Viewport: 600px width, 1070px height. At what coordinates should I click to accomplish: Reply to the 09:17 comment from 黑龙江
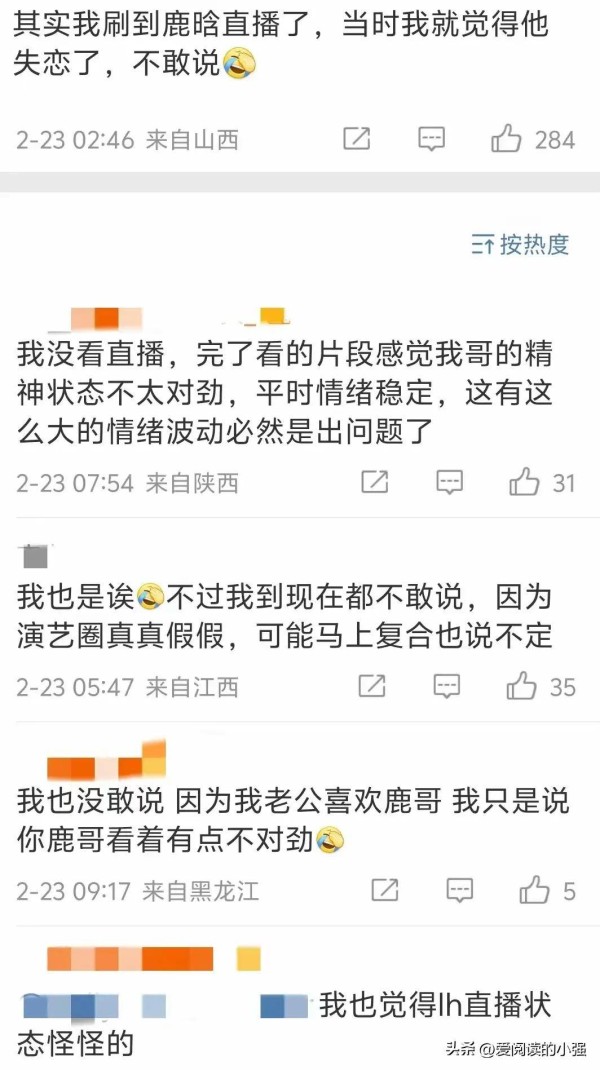(x=460, y=890)
